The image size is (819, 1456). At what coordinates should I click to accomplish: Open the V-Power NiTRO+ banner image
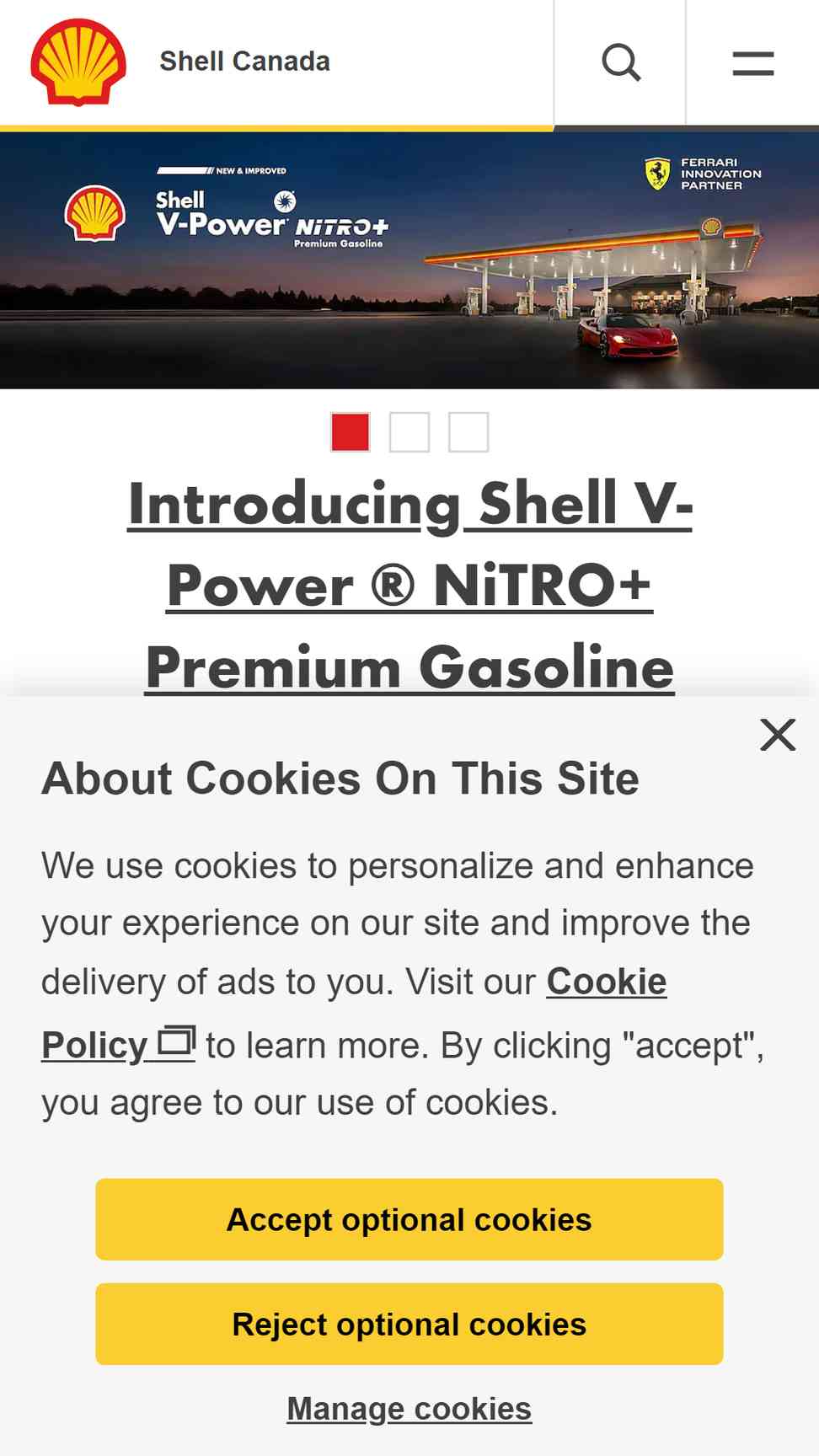pyautogui.click(x=409, y=260)
